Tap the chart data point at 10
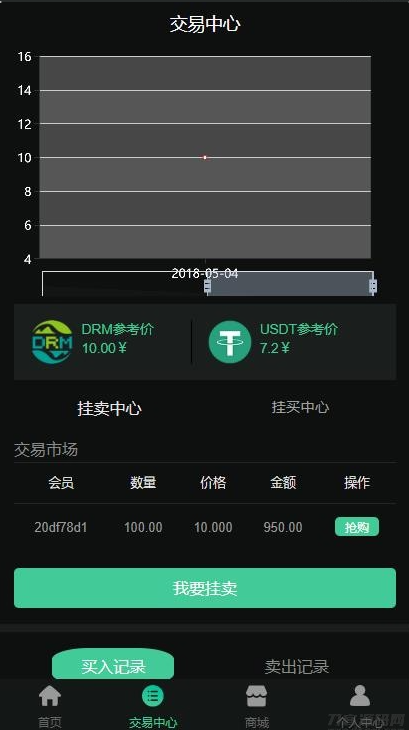The width and height of the screenshot is (409, 730). (205, 157)
